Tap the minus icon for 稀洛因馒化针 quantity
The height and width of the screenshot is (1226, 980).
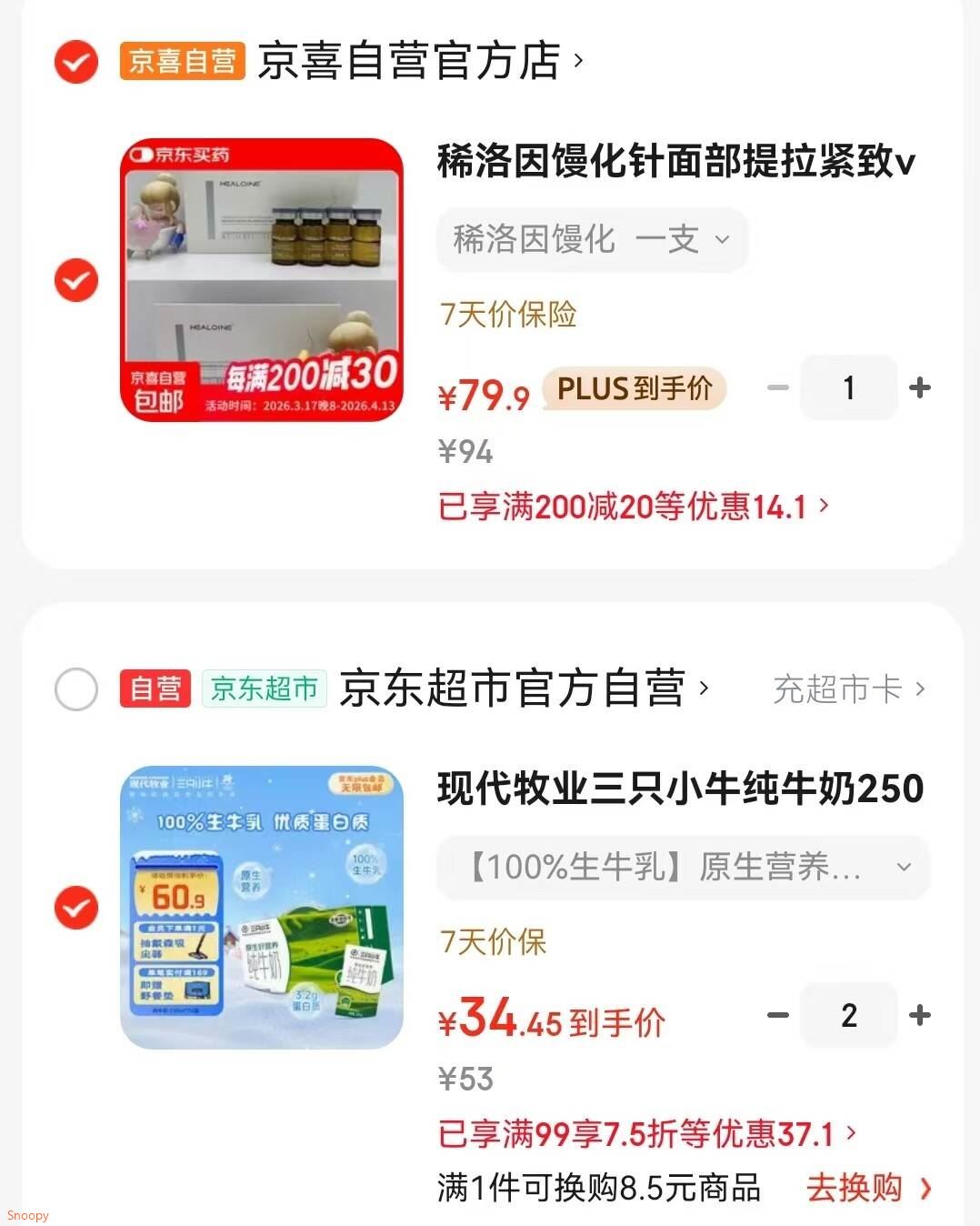[777, 388]
